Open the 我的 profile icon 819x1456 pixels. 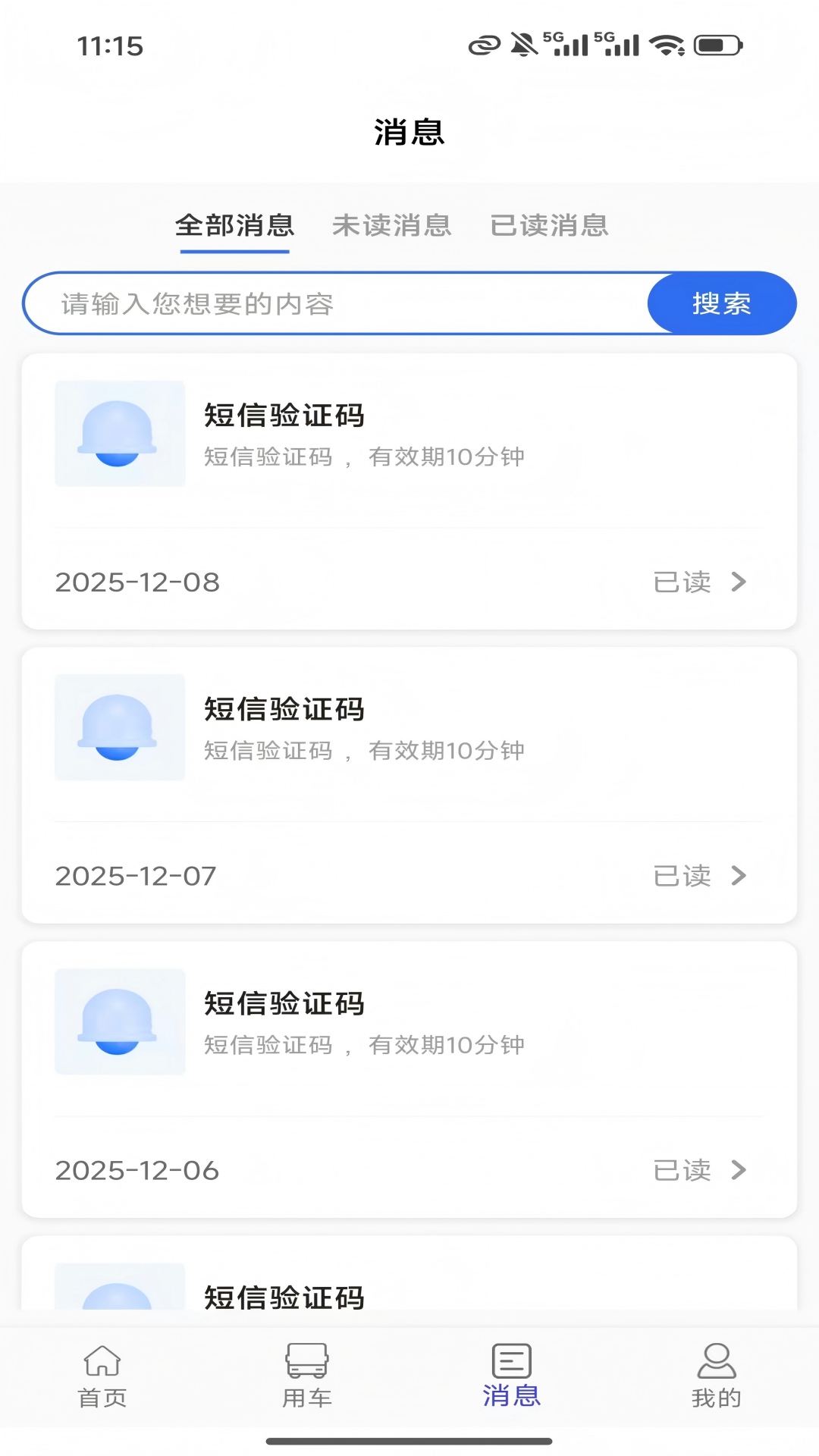click(x=716, y=1362)
